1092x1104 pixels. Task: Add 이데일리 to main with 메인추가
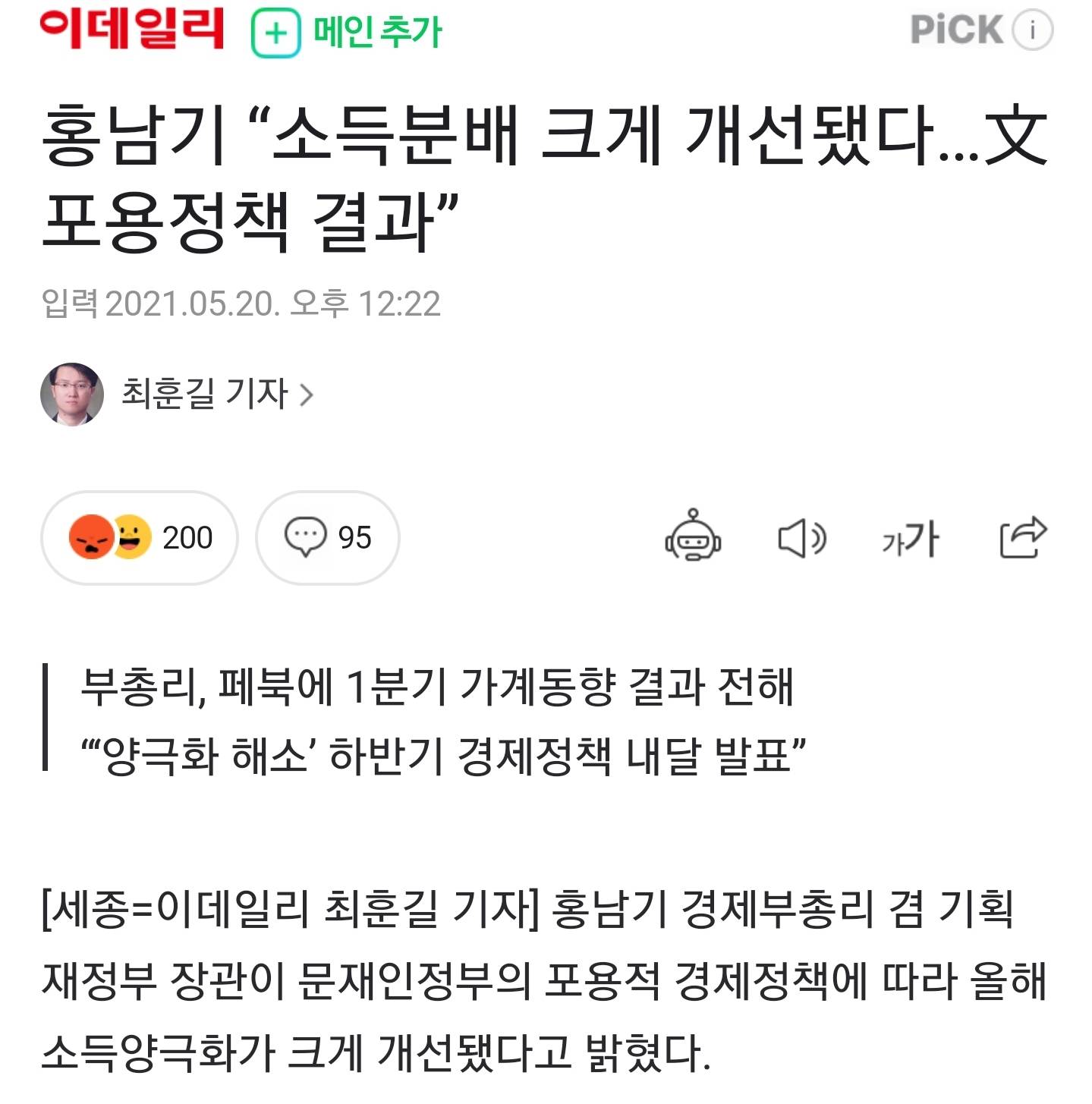(x=346, y=32)
